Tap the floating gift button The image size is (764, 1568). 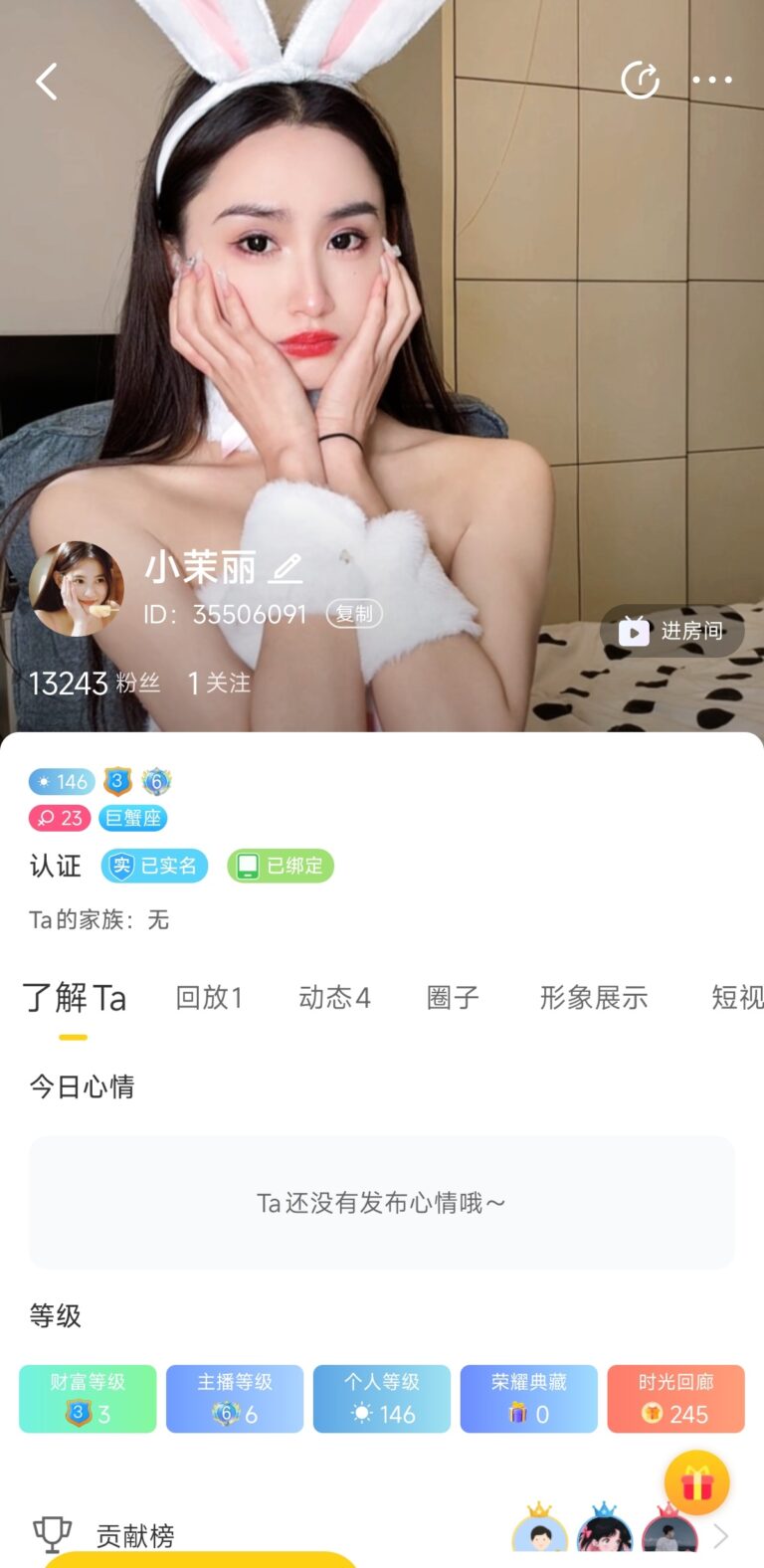point(697,1483)
